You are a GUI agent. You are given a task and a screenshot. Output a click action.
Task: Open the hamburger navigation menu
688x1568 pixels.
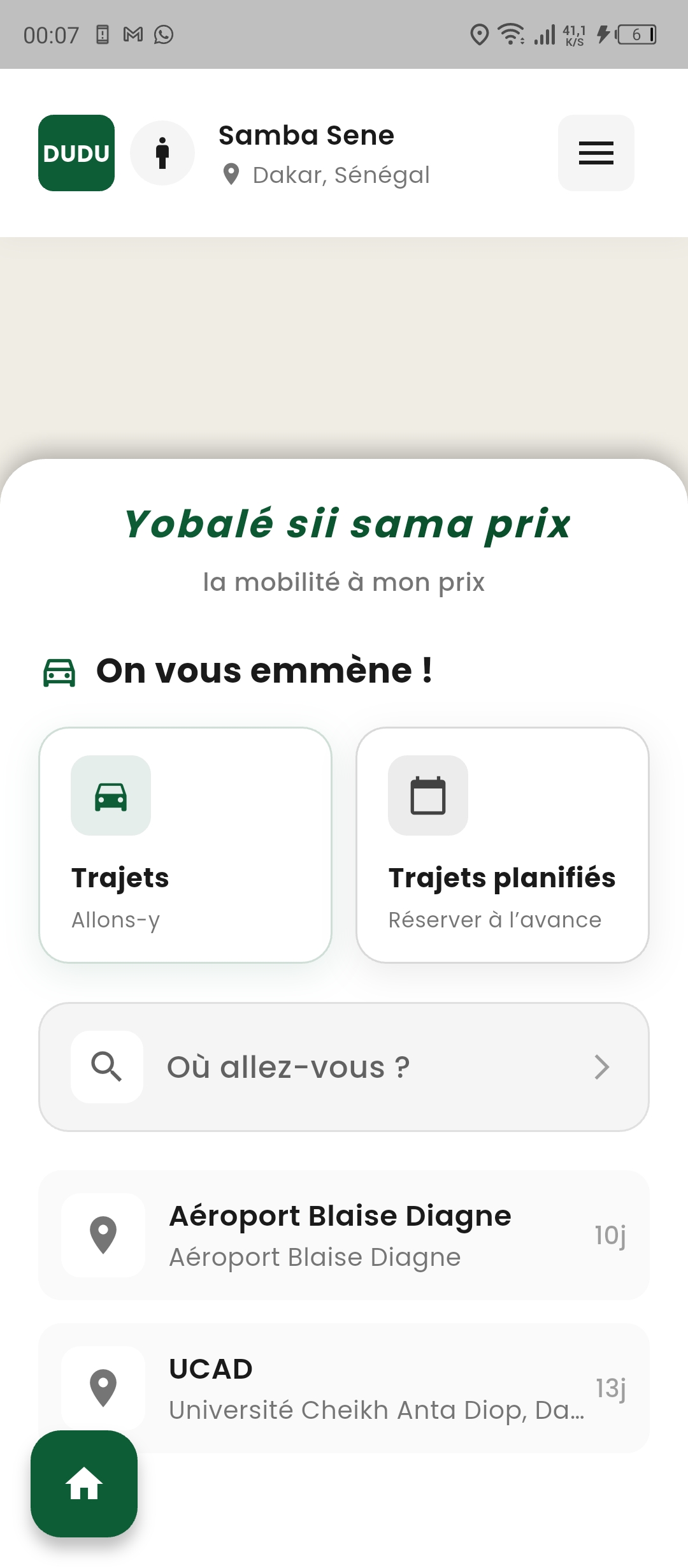596,153
